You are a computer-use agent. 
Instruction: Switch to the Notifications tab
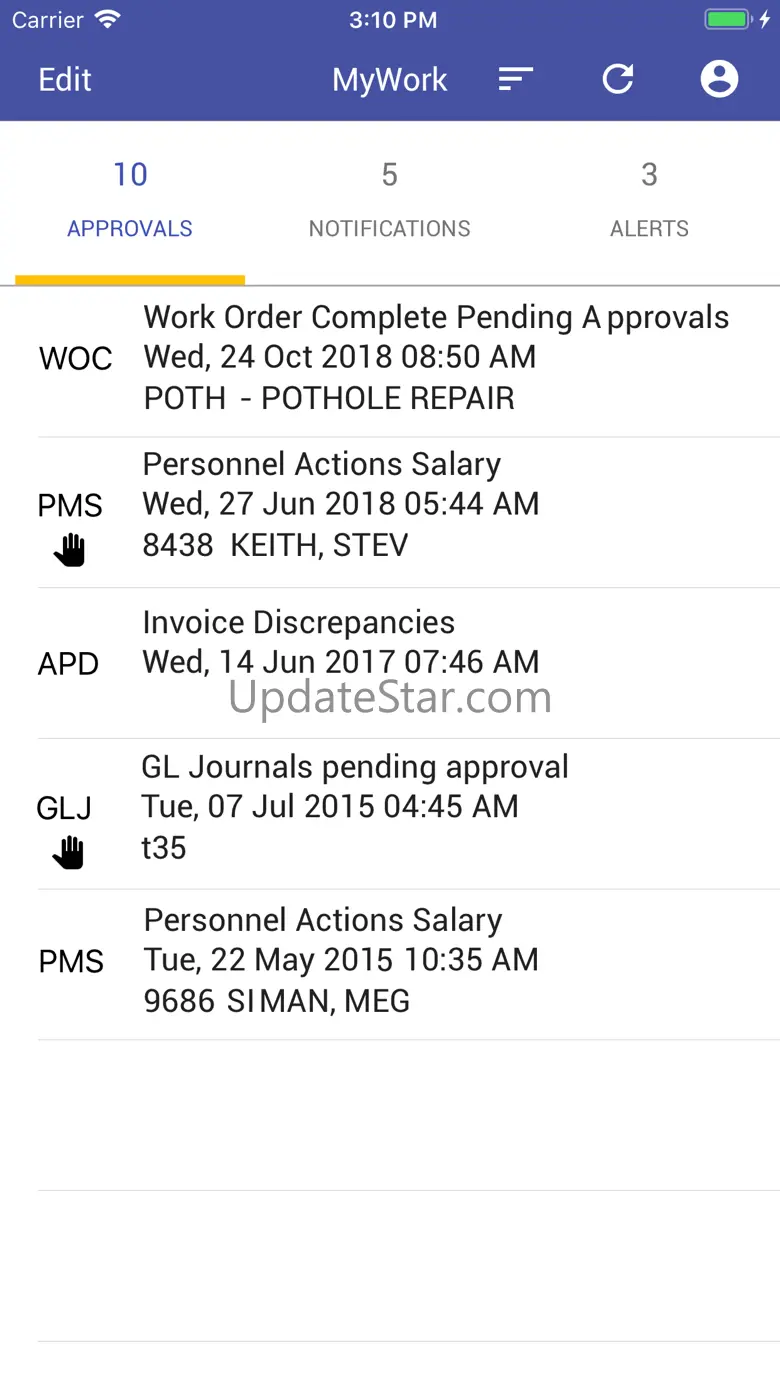[x=389, y=200]
